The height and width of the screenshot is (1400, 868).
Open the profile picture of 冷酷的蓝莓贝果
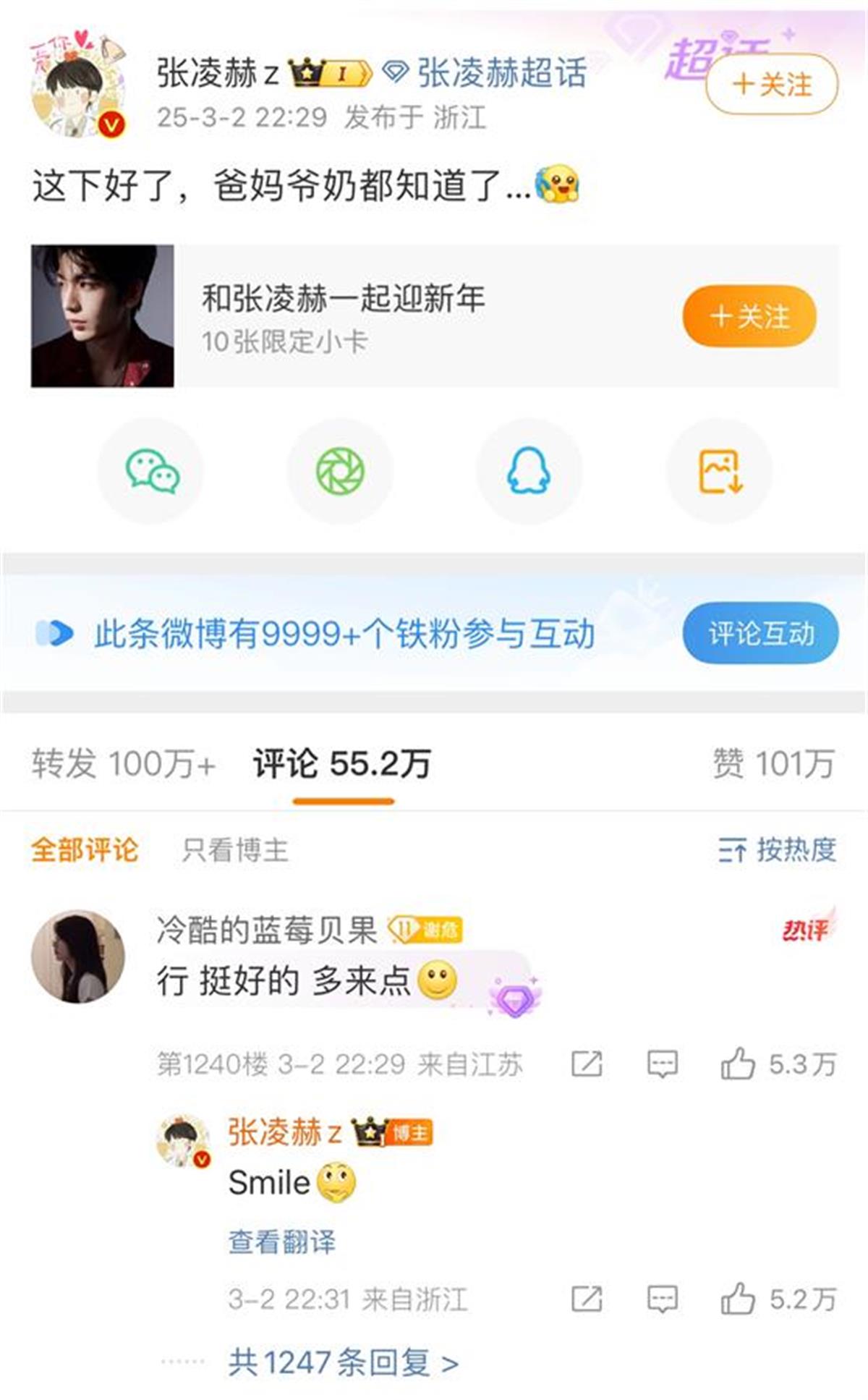[x=78, y=956]
